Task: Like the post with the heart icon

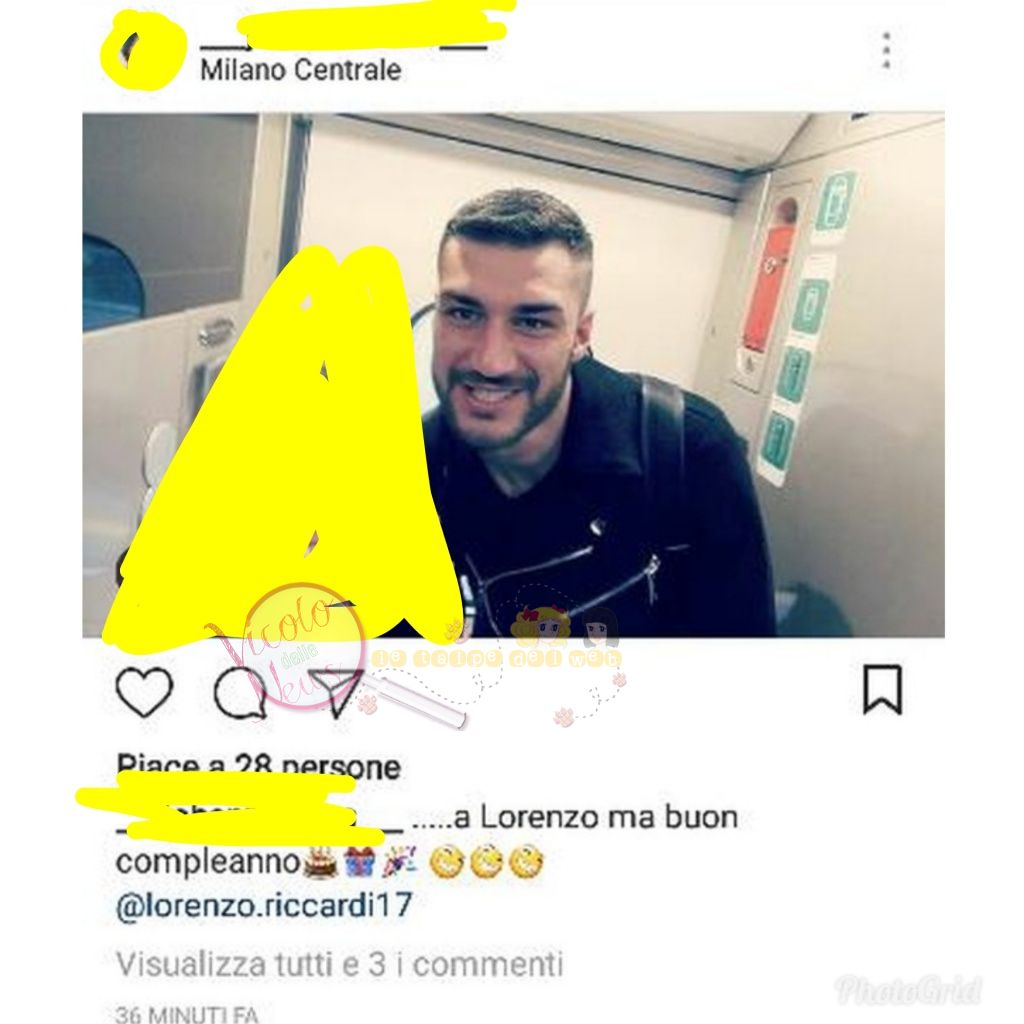Action: [x=144, y=691]
